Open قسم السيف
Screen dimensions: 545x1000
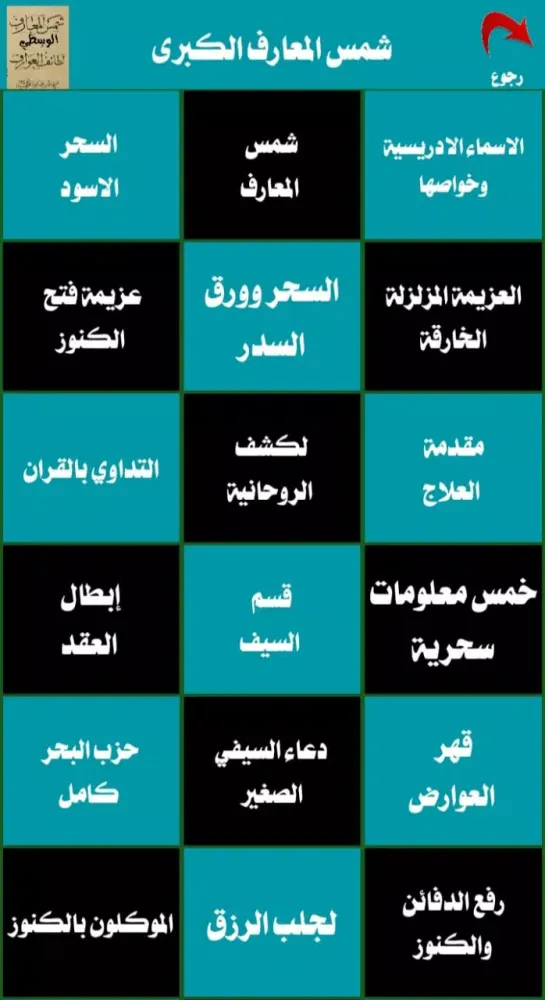272,619
